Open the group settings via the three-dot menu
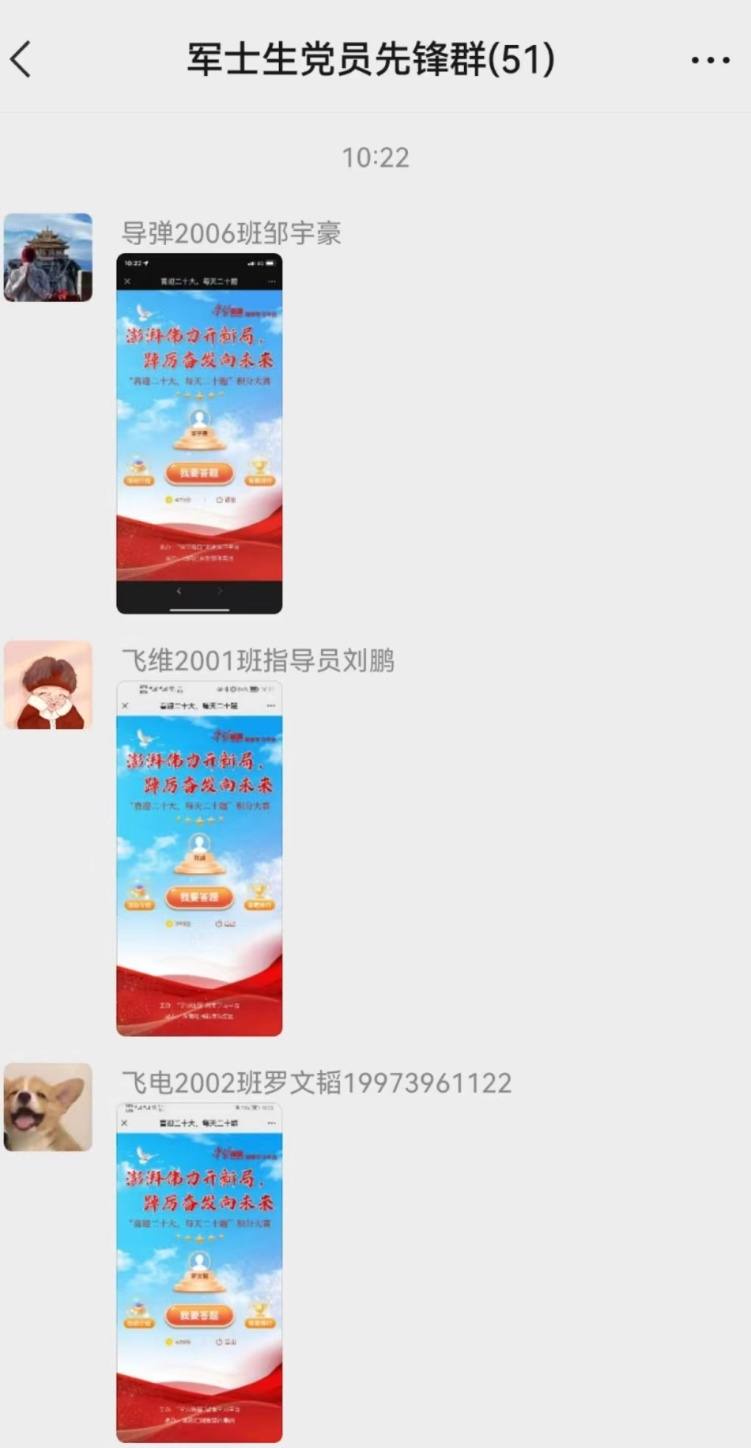The image size is (751, 1448). 711,59
